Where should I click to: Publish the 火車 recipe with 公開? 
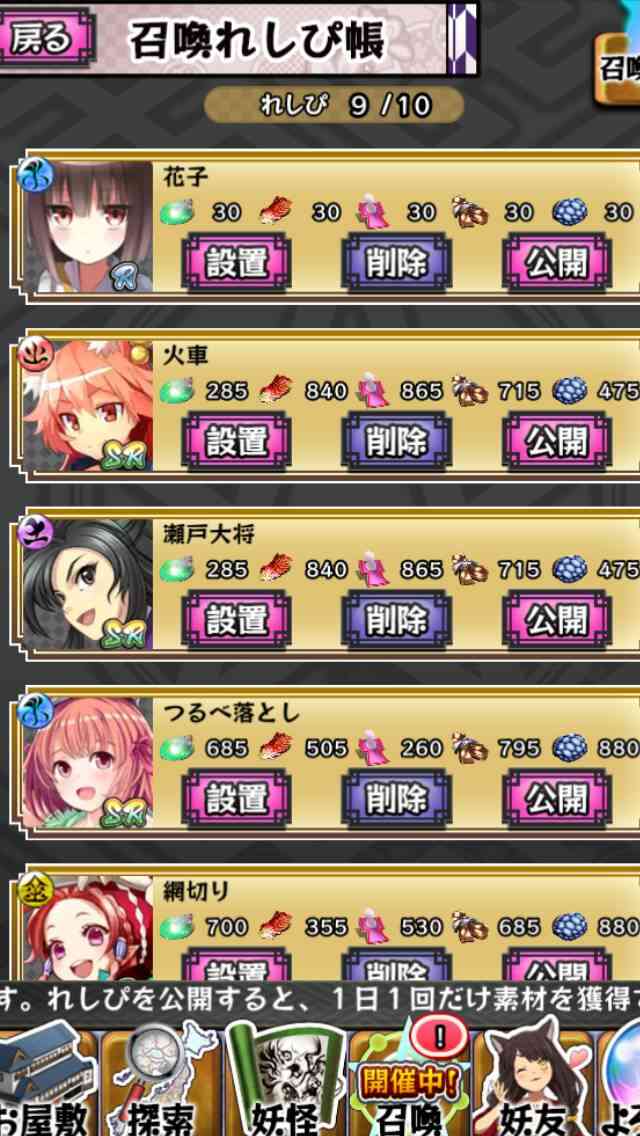pyautogui.click(x=557, y=441)
